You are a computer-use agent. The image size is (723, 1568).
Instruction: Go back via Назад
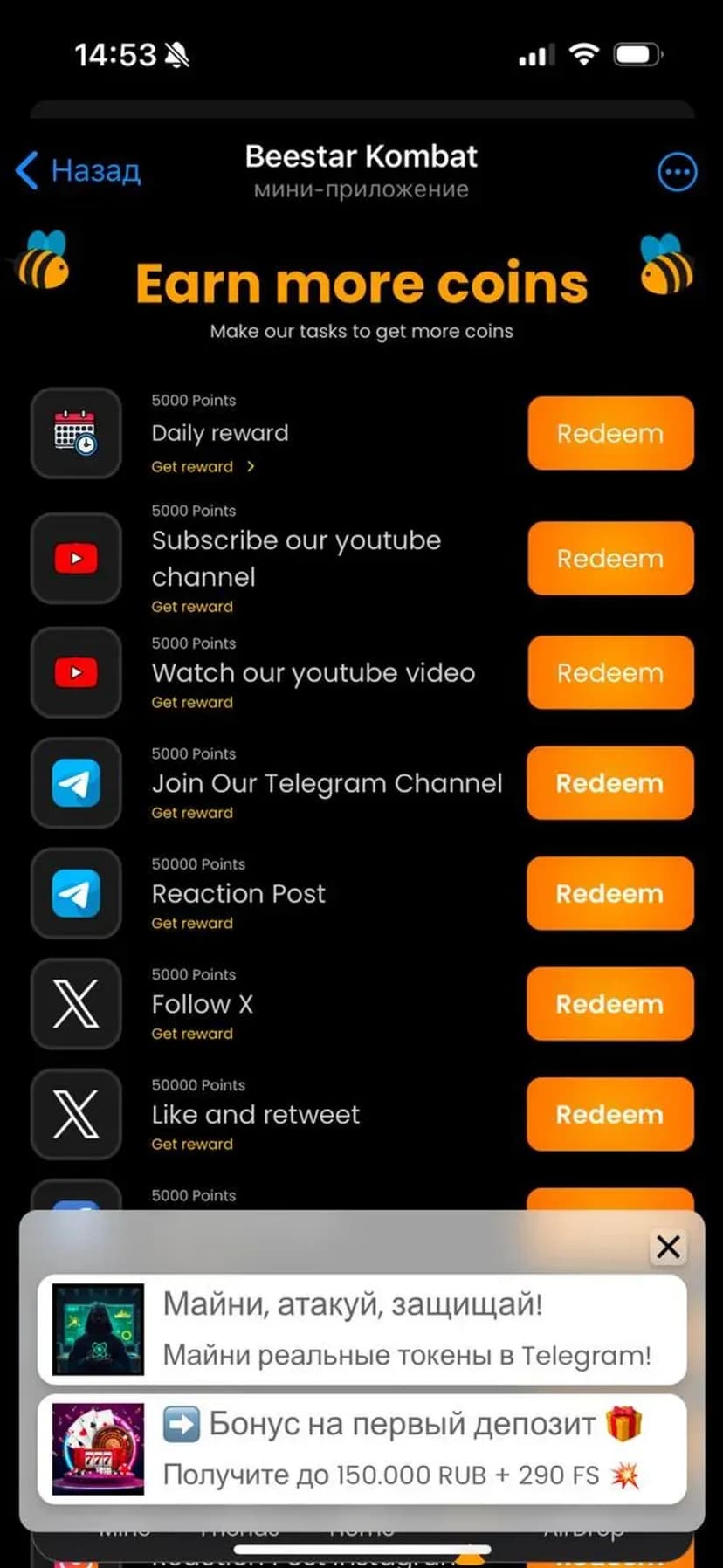coord(79,170)
